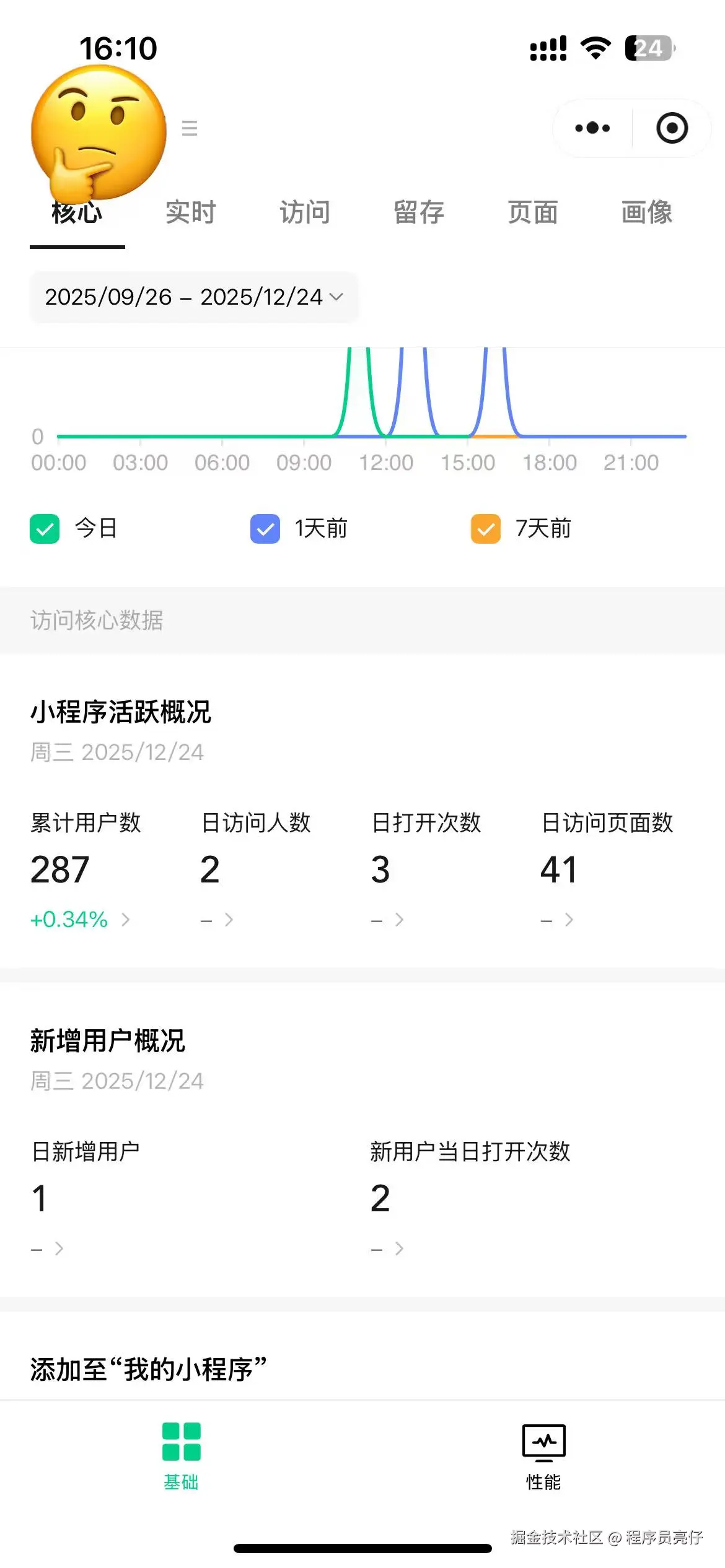Expand 日新增用户 metric details via chevron
725x1568 pixels.
[x=60, y=1249]
